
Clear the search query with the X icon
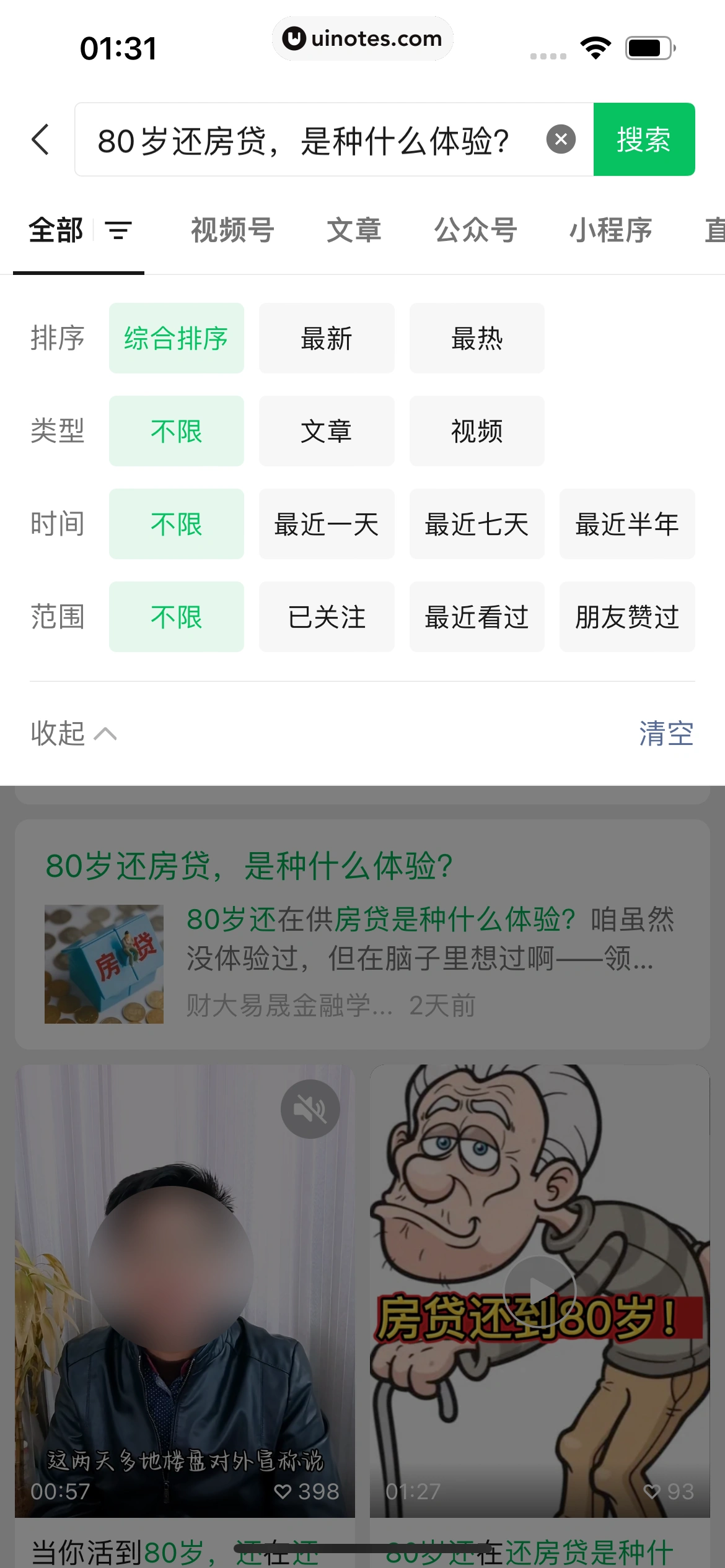point(561,139)
